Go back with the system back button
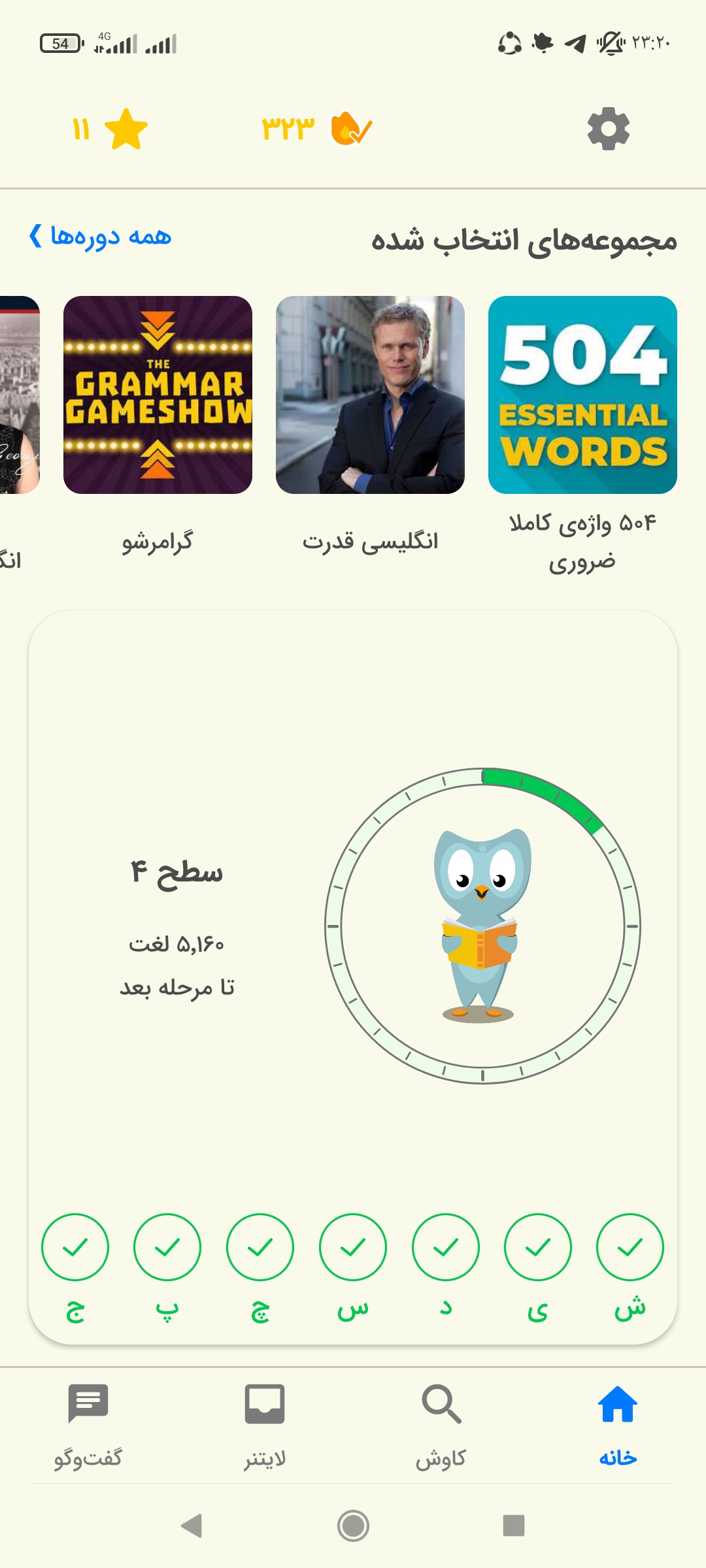 tap(192, 1526)
